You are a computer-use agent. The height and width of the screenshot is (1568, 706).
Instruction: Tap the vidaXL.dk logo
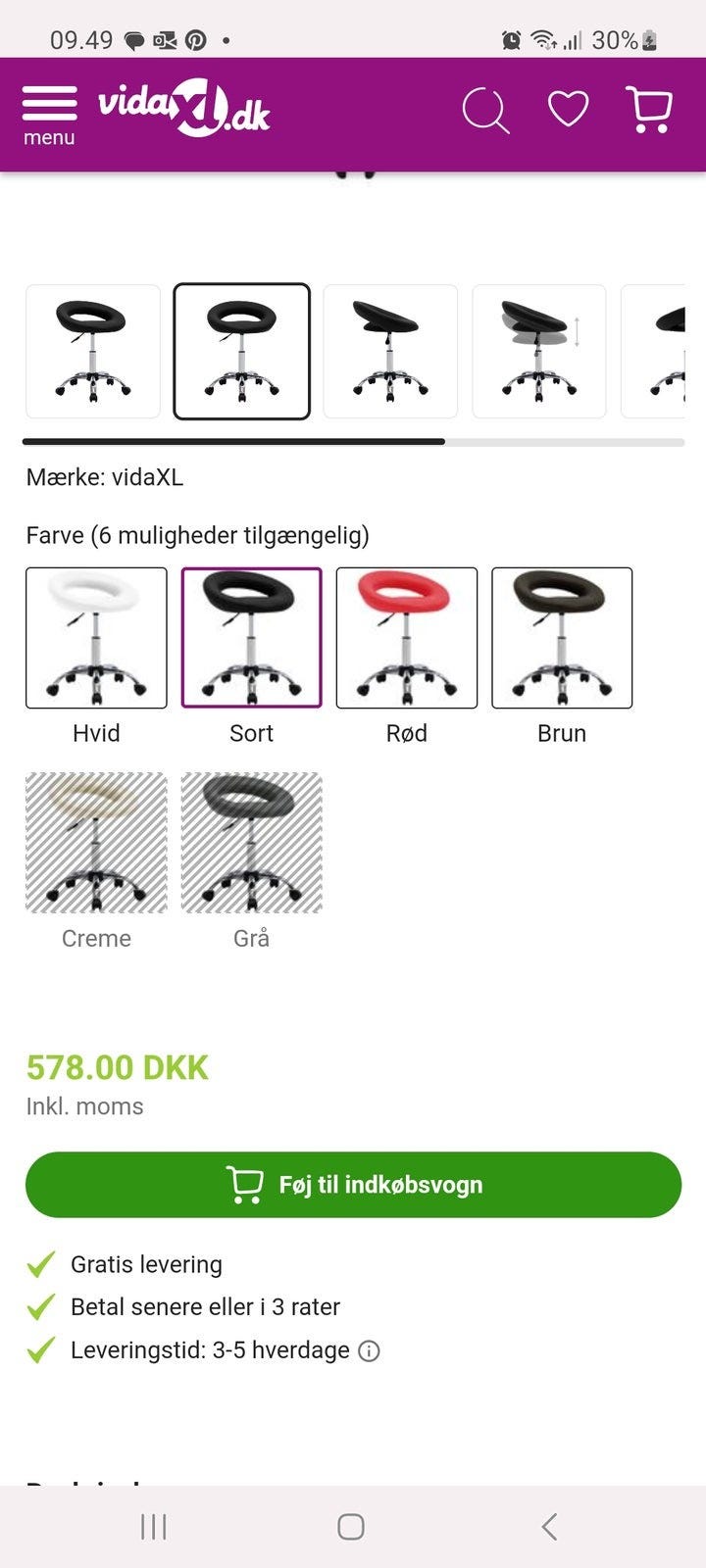click(184, 110)
